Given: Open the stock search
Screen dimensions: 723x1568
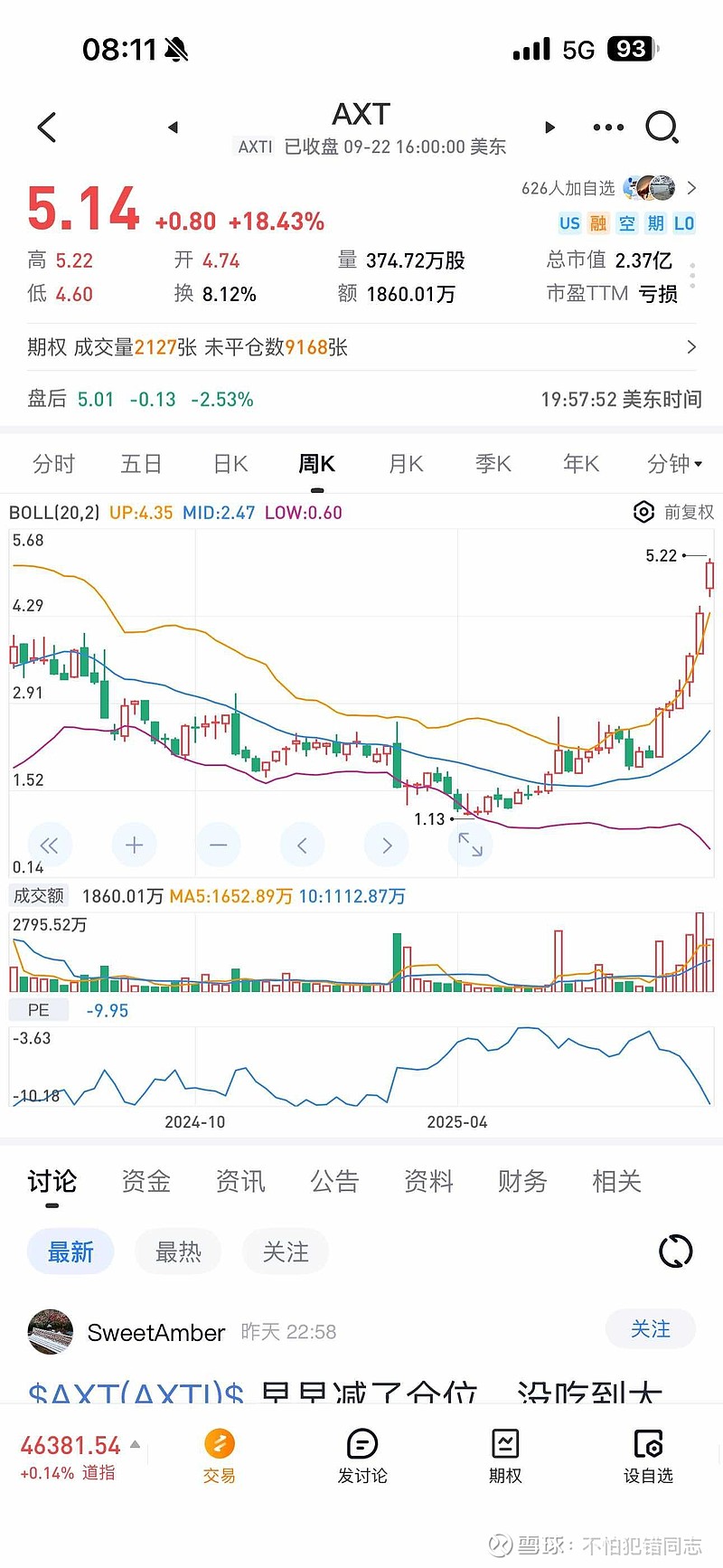Looking at the screenshot, I should click(662, 128).
